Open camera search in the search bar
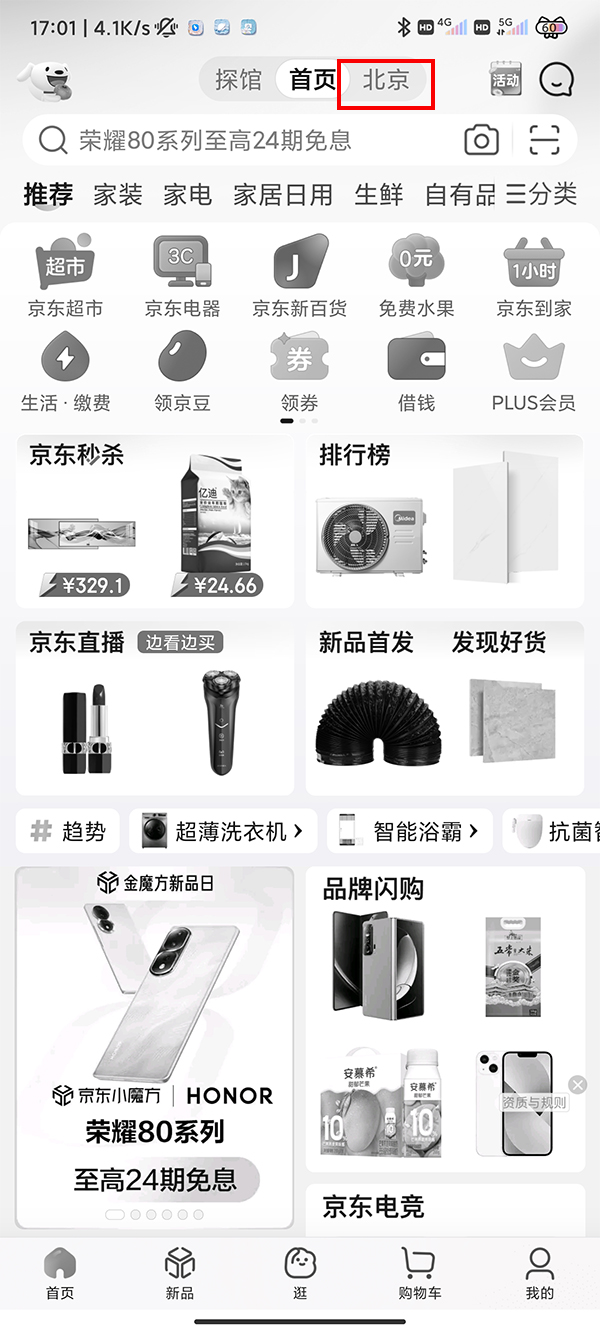600x1333 pixels. click(481, 141)
